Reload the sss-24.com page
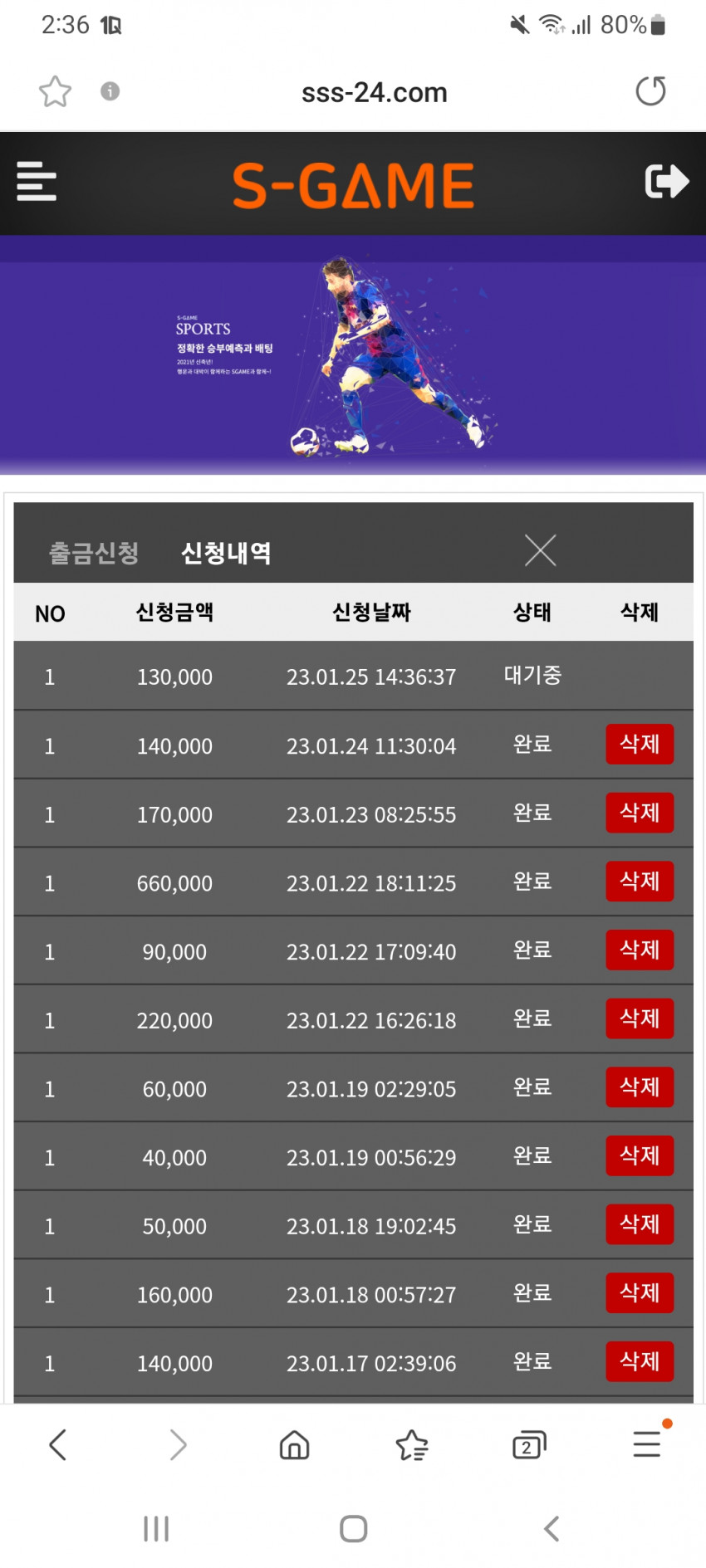Screen dimensions: 706x1568 [x=650, y=91]
